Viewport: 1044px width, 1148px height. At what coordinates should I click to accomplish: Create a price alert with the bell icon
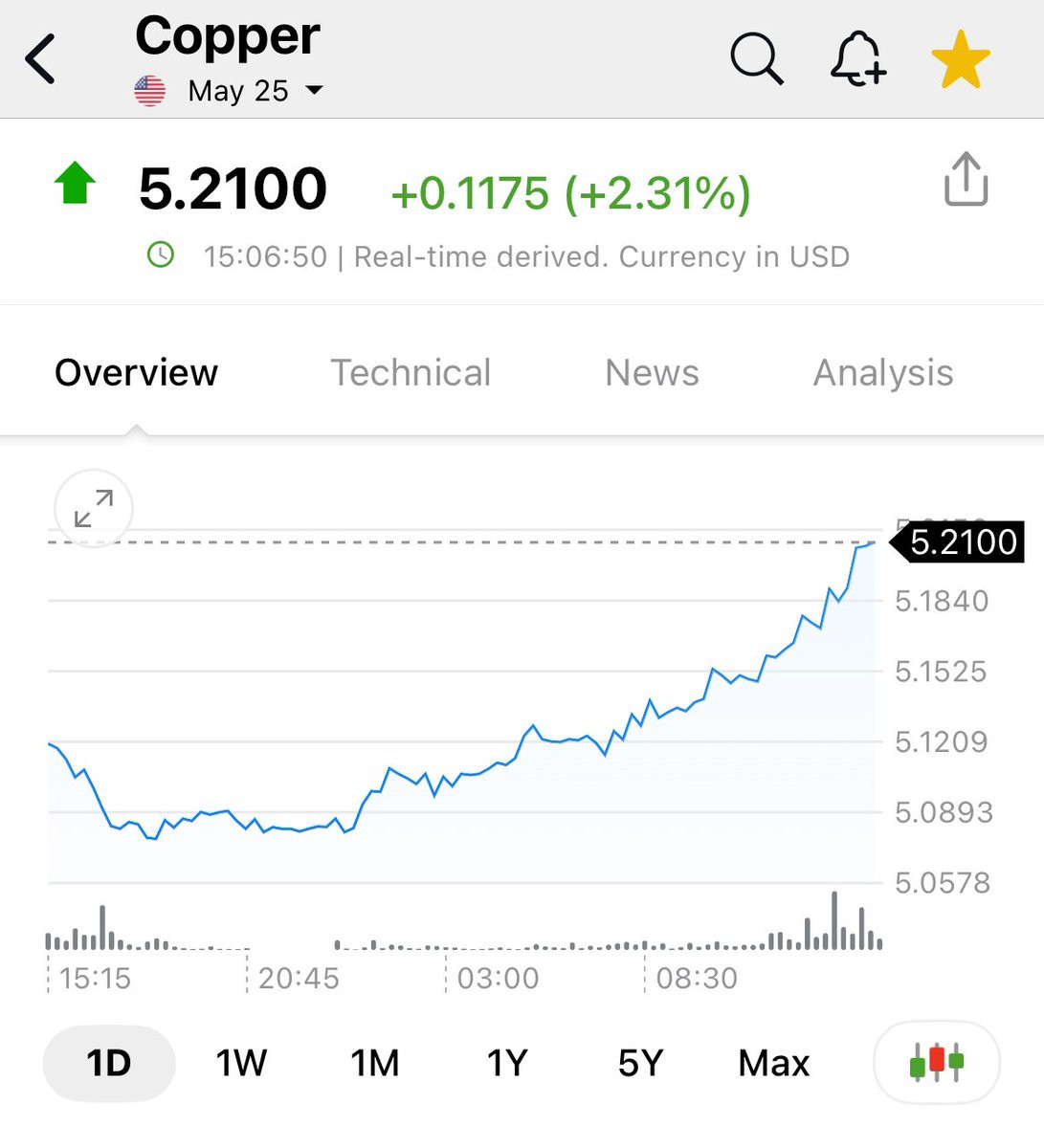[857, 59]
